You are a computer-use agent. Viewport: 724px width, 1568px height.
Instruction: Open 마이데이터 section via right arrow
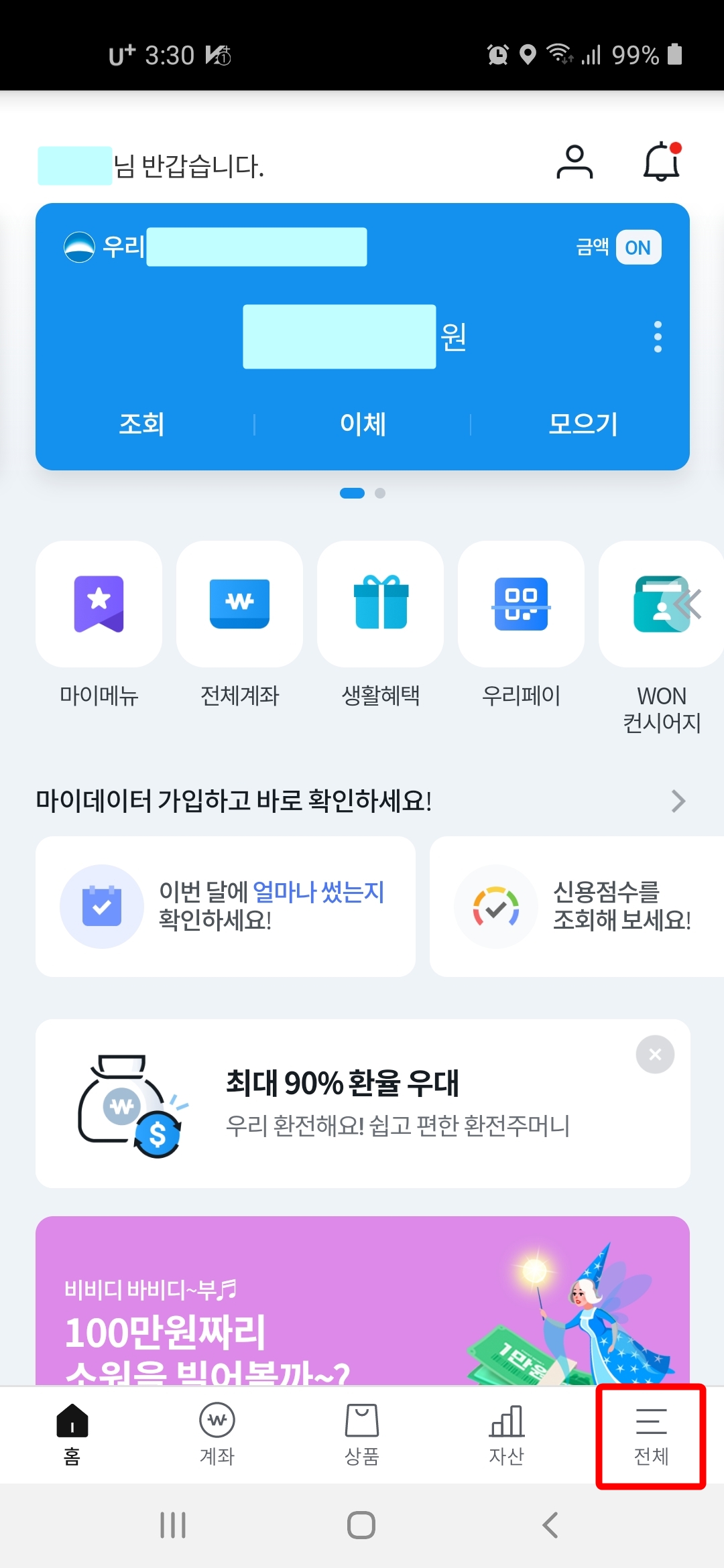[x=678, y=801]
